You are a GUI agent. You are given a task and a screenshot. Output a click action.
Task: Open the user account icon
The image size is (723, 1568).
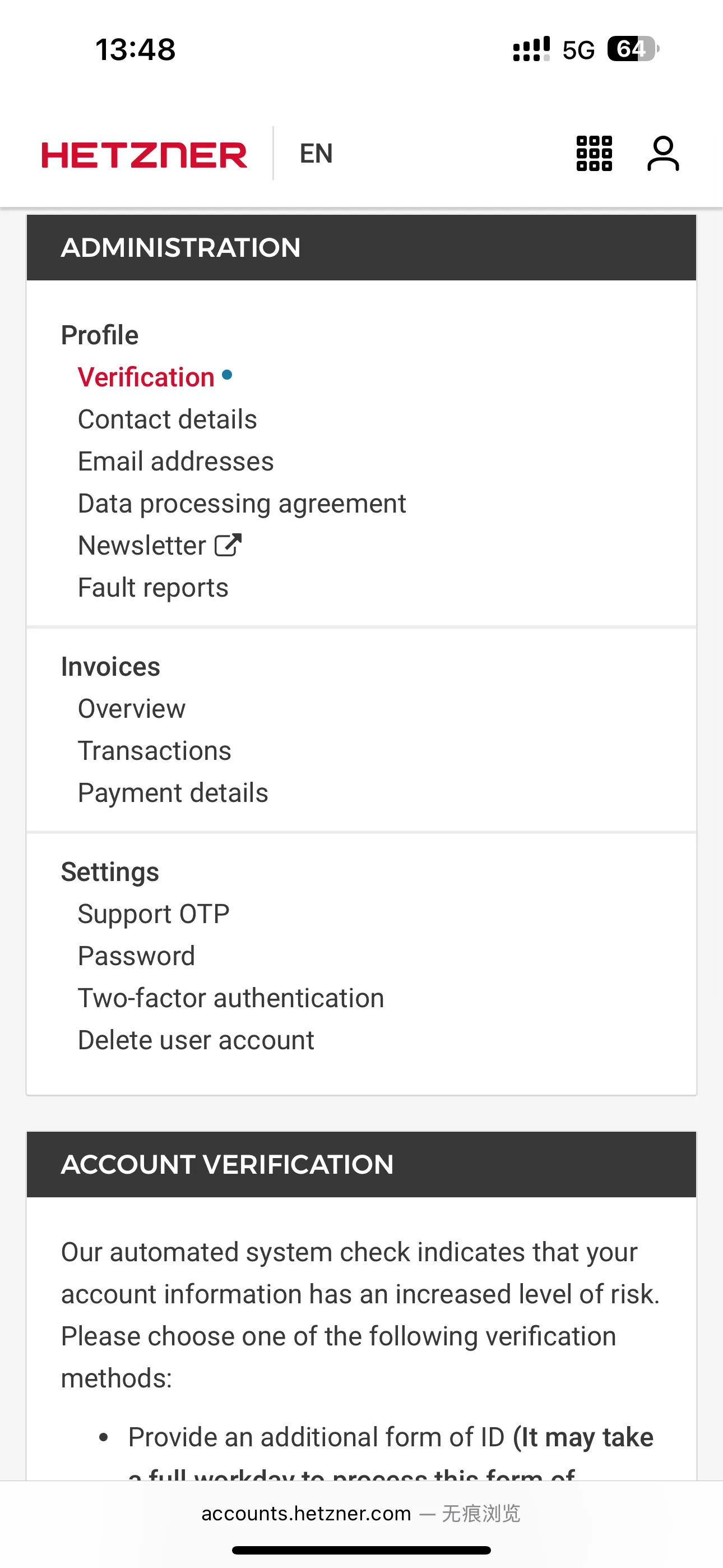pyautogui.click(x=662, y=154)
